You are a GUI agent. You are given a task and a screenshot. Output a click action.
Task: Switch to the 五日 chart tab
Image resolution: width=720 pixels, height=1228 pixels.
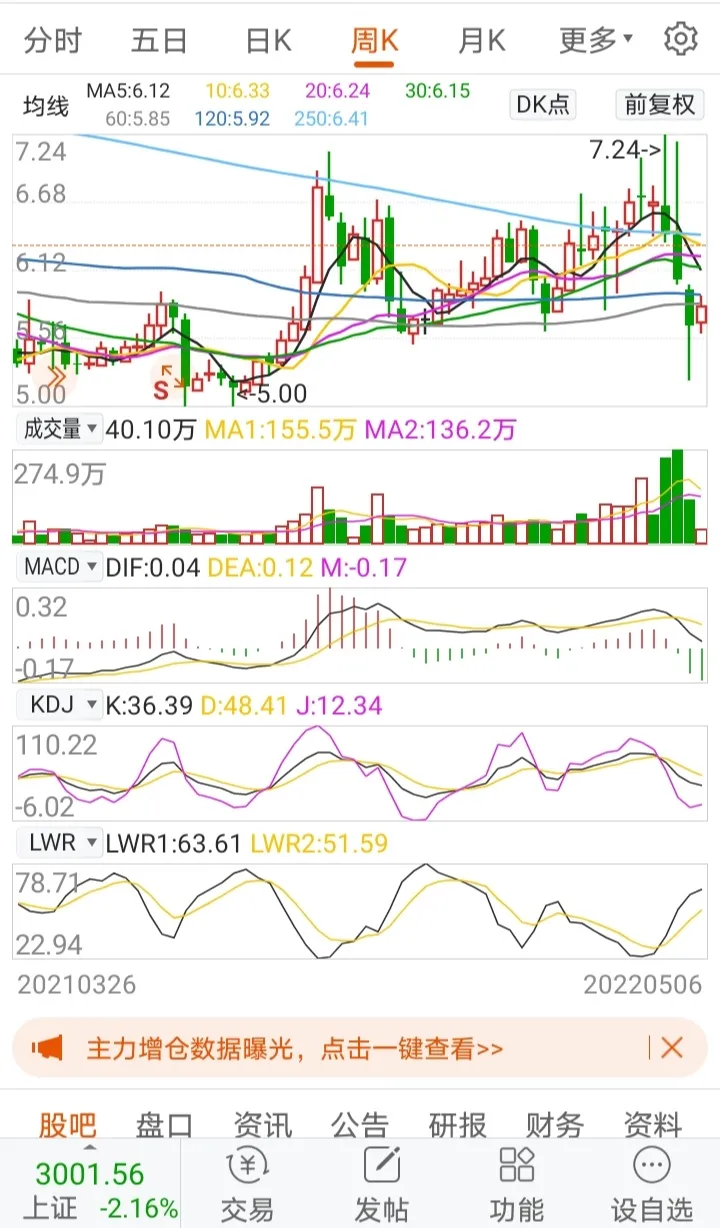tap(159, 40)
